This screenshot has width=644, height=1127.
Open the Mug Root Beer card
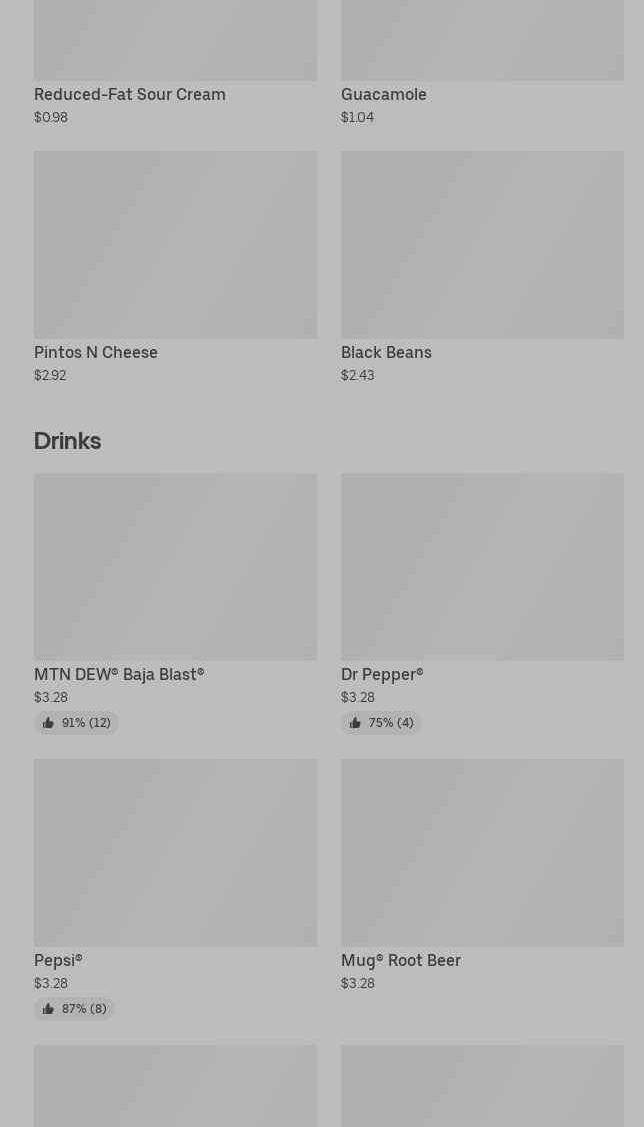coord(482,877)
